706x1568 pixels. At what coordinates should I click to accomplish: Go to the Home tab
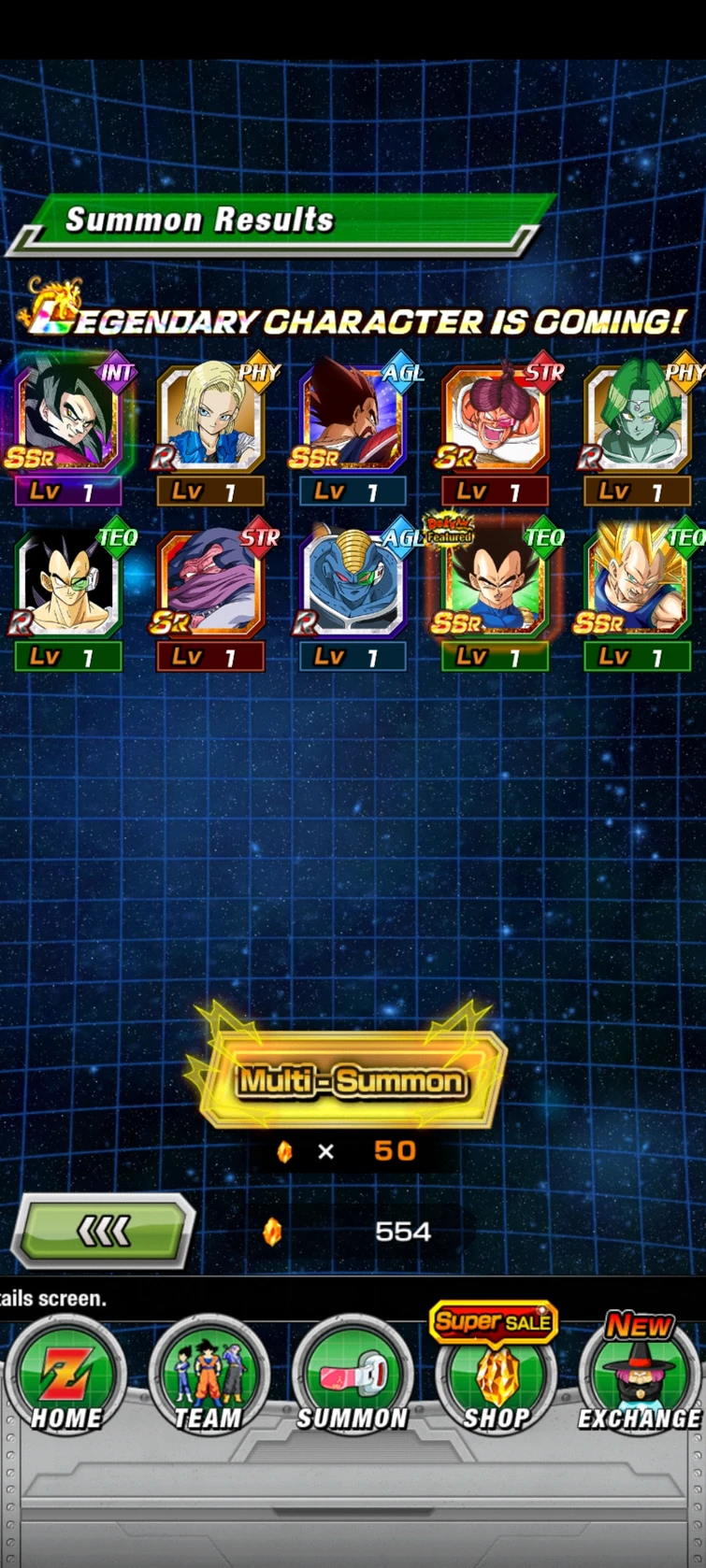tap(65, 1378)
